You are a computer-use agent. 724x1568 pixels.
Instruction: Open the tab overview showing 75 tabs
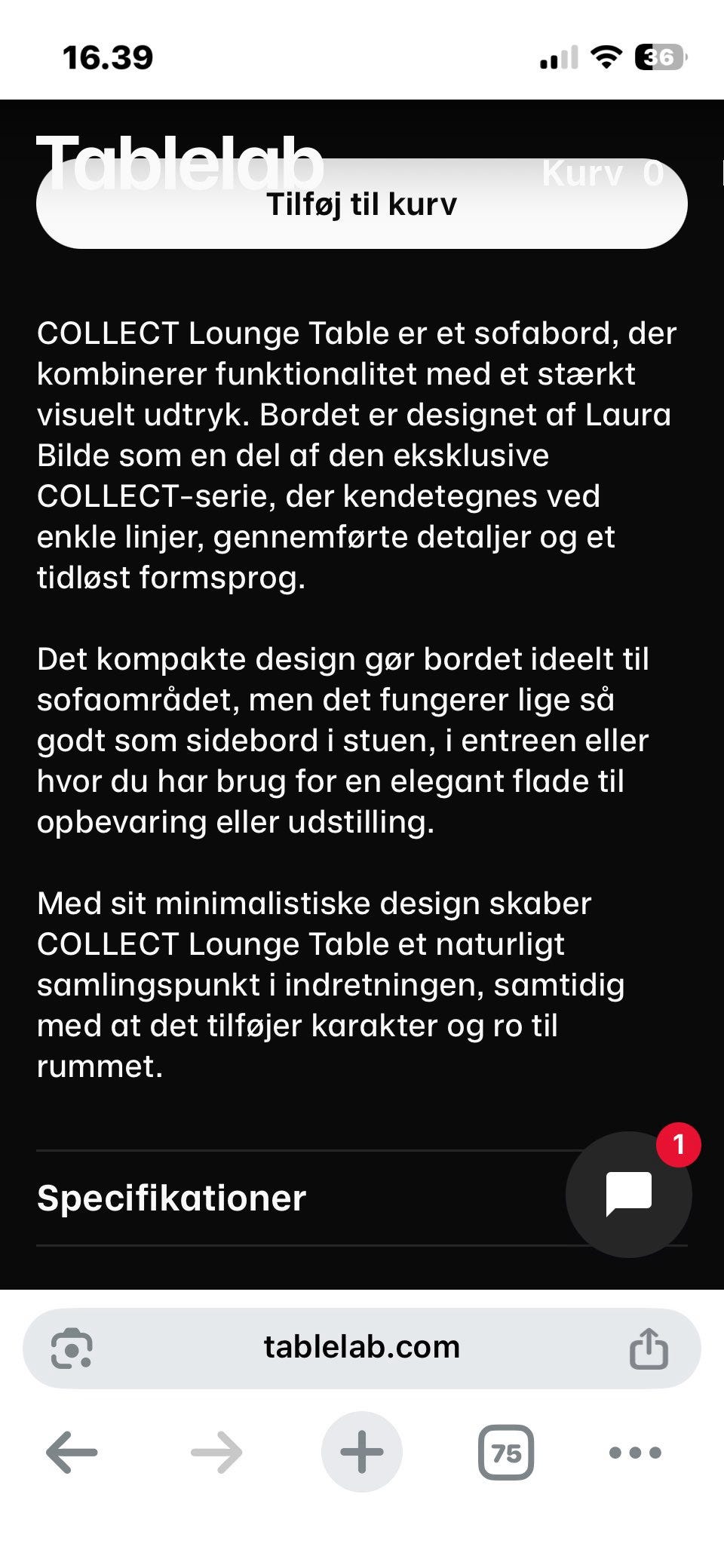pos(506,1450)
